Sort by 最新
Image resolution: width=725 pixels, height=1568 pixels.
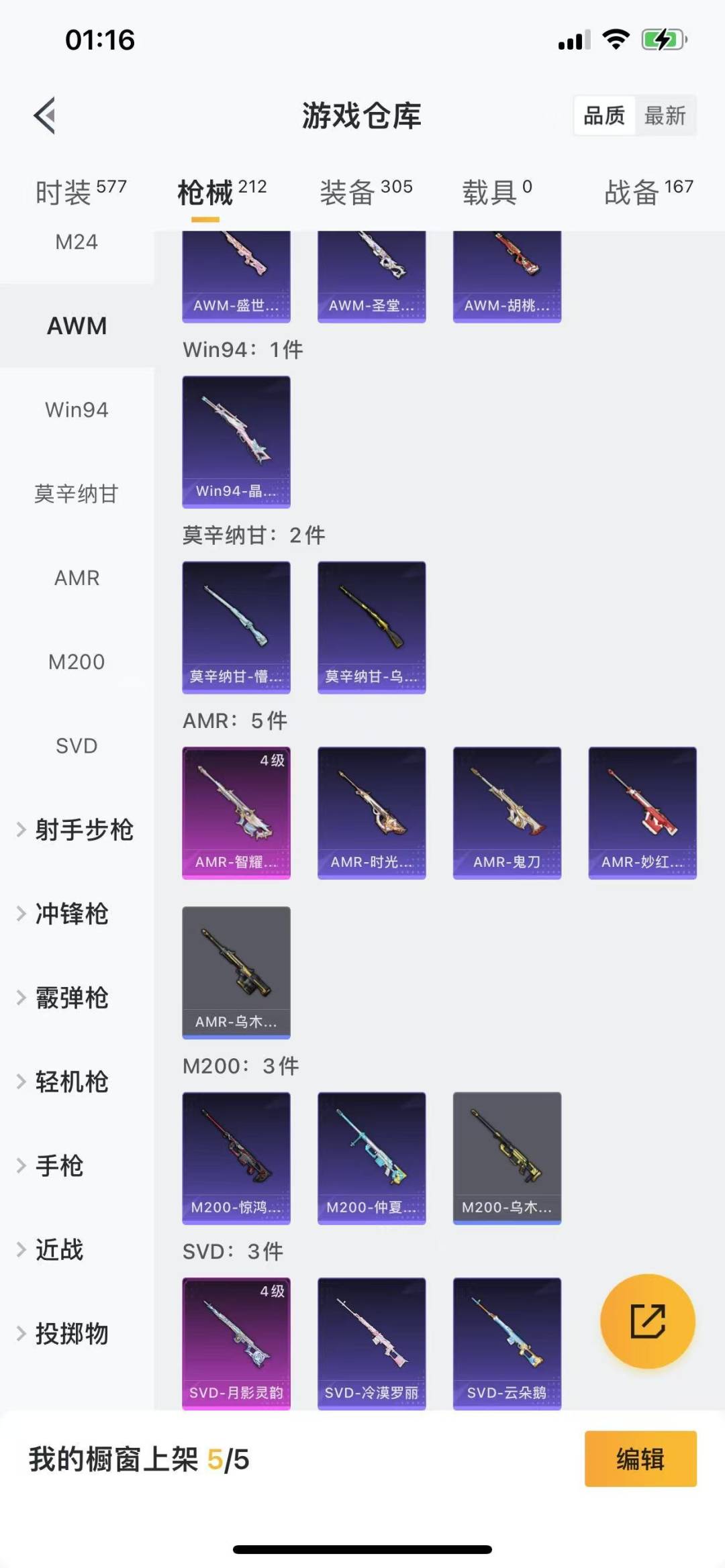[x=665, y=115]
